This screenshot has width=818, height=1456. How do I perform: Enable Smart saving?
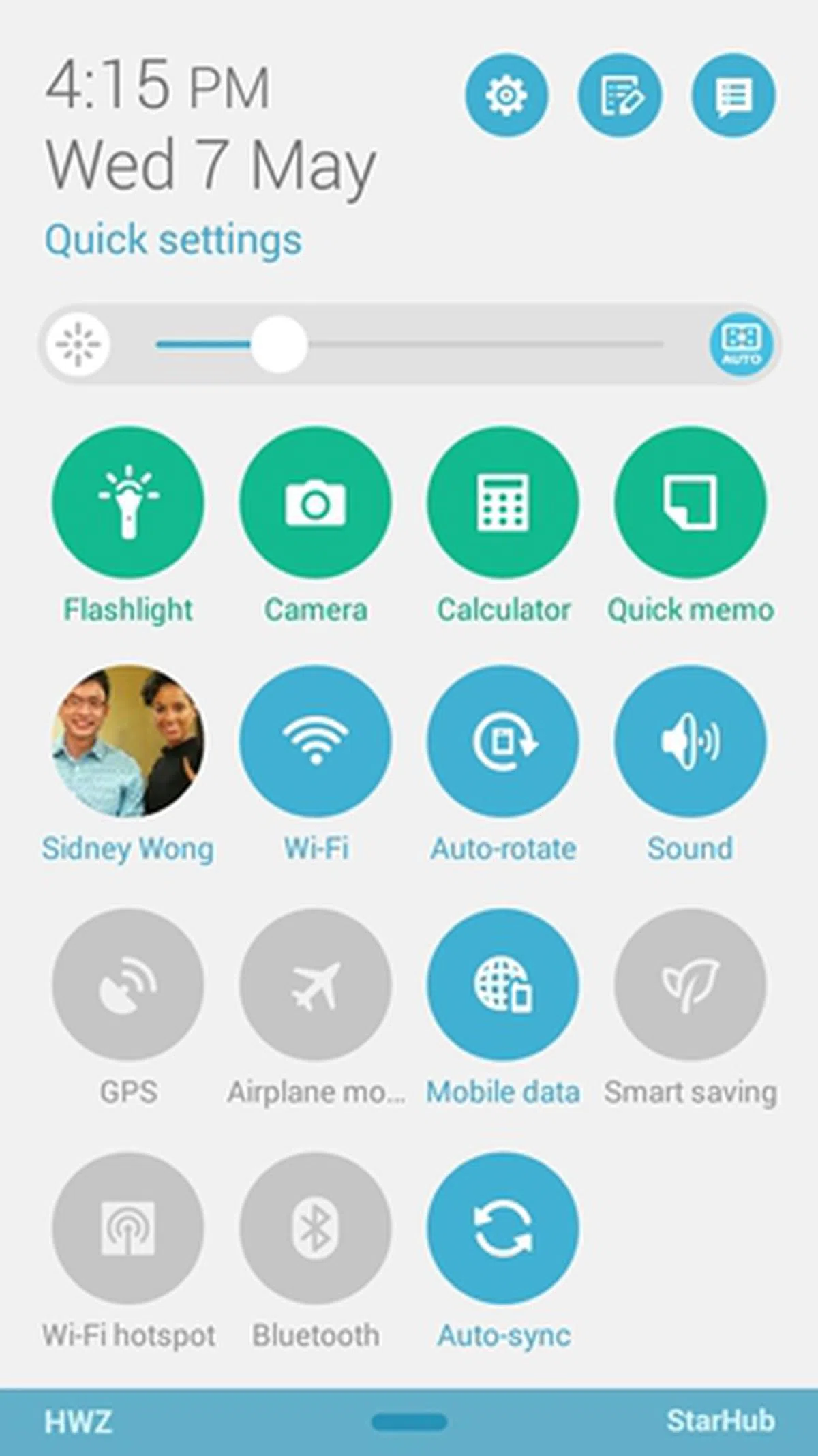pyautogui.click(x=690, y=984)
